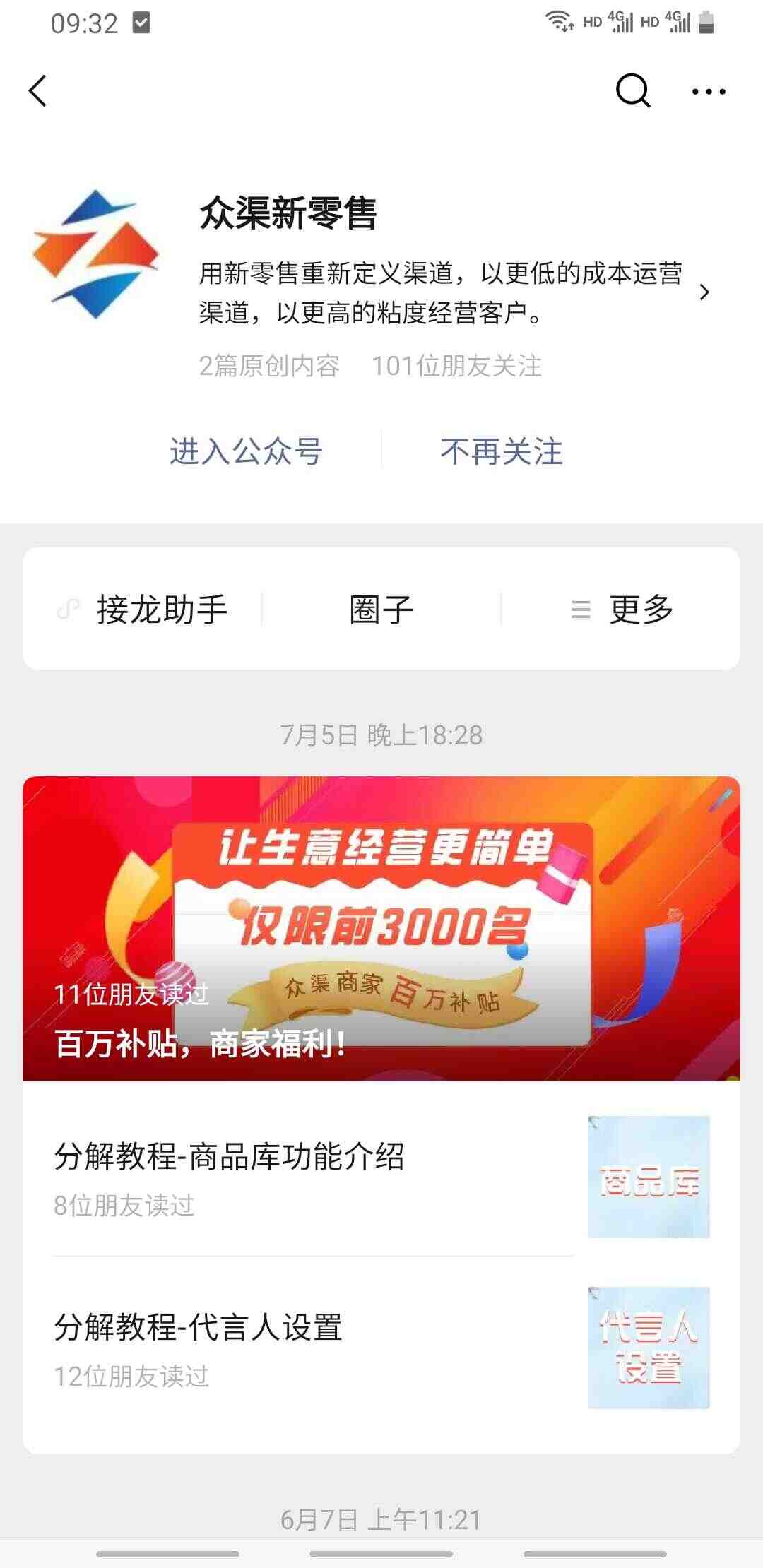
Task: Go back using the top-left arrow
Action: [x=38, y=91]
